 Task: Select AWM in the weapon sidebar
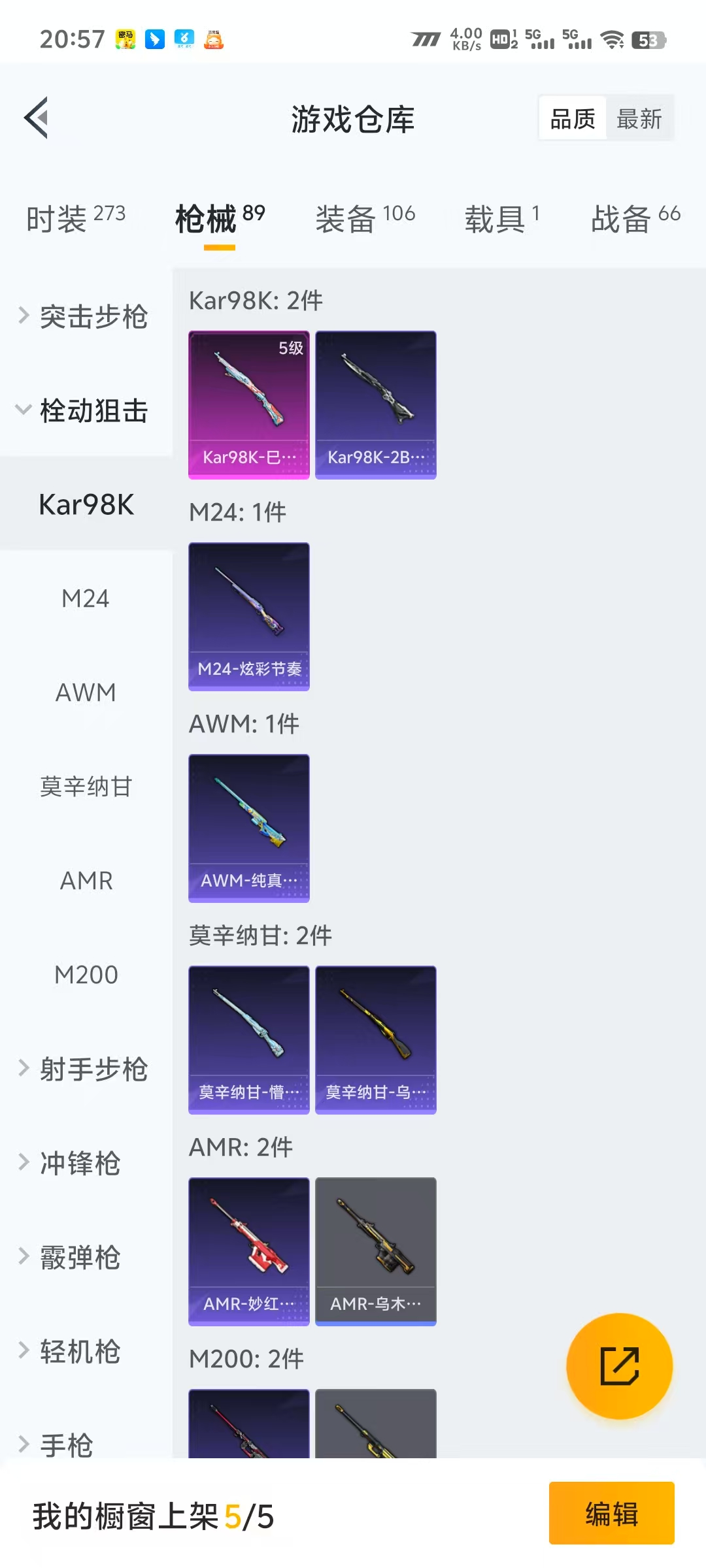click(x=86, y=693)
